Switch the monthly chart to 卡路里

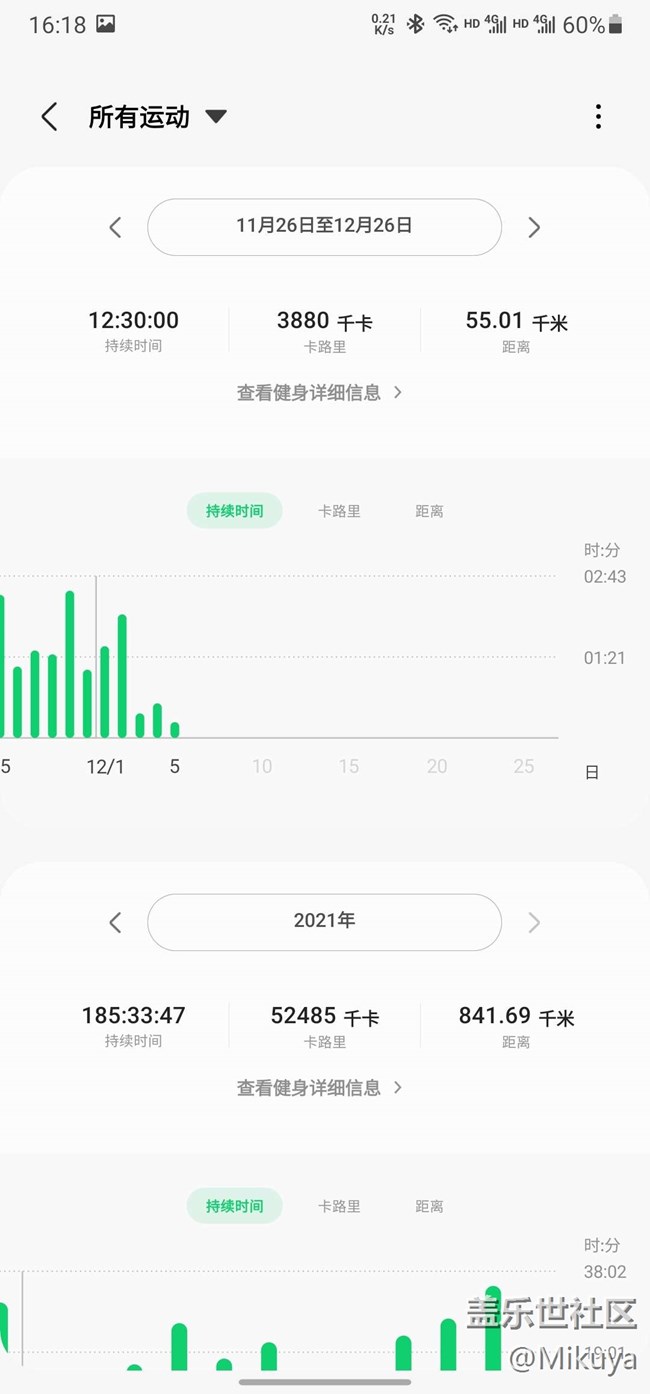[339, 511]
